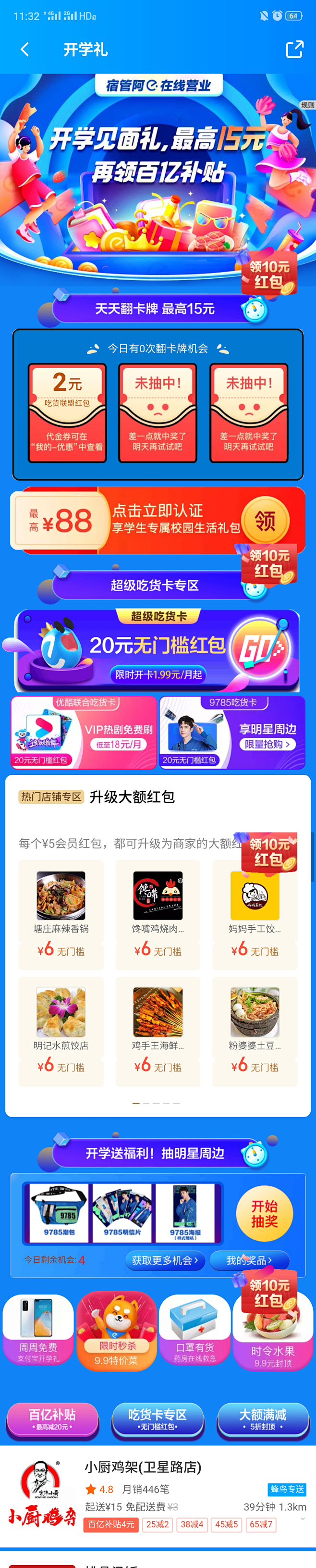Tap 开始抽奖 to start the lucky draw

tap(264, 1213)
